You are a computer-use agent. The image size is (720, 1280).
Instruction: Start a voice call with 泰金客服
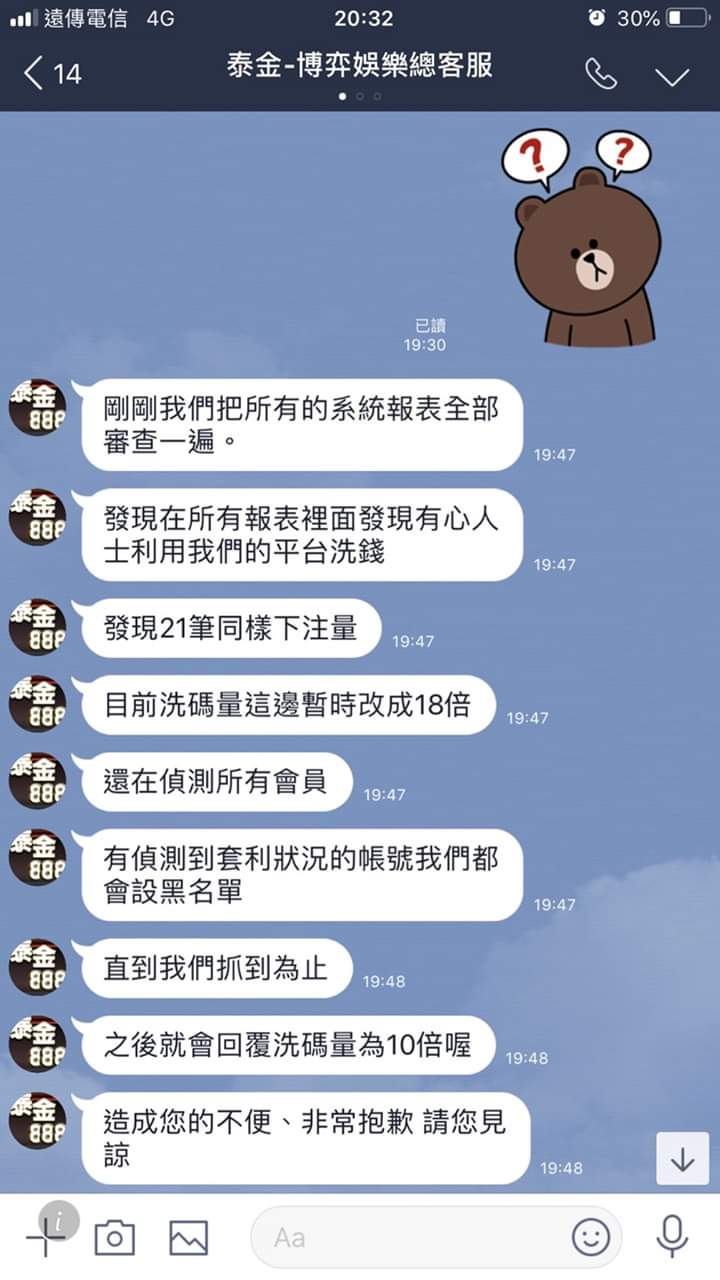pos(601,74)
